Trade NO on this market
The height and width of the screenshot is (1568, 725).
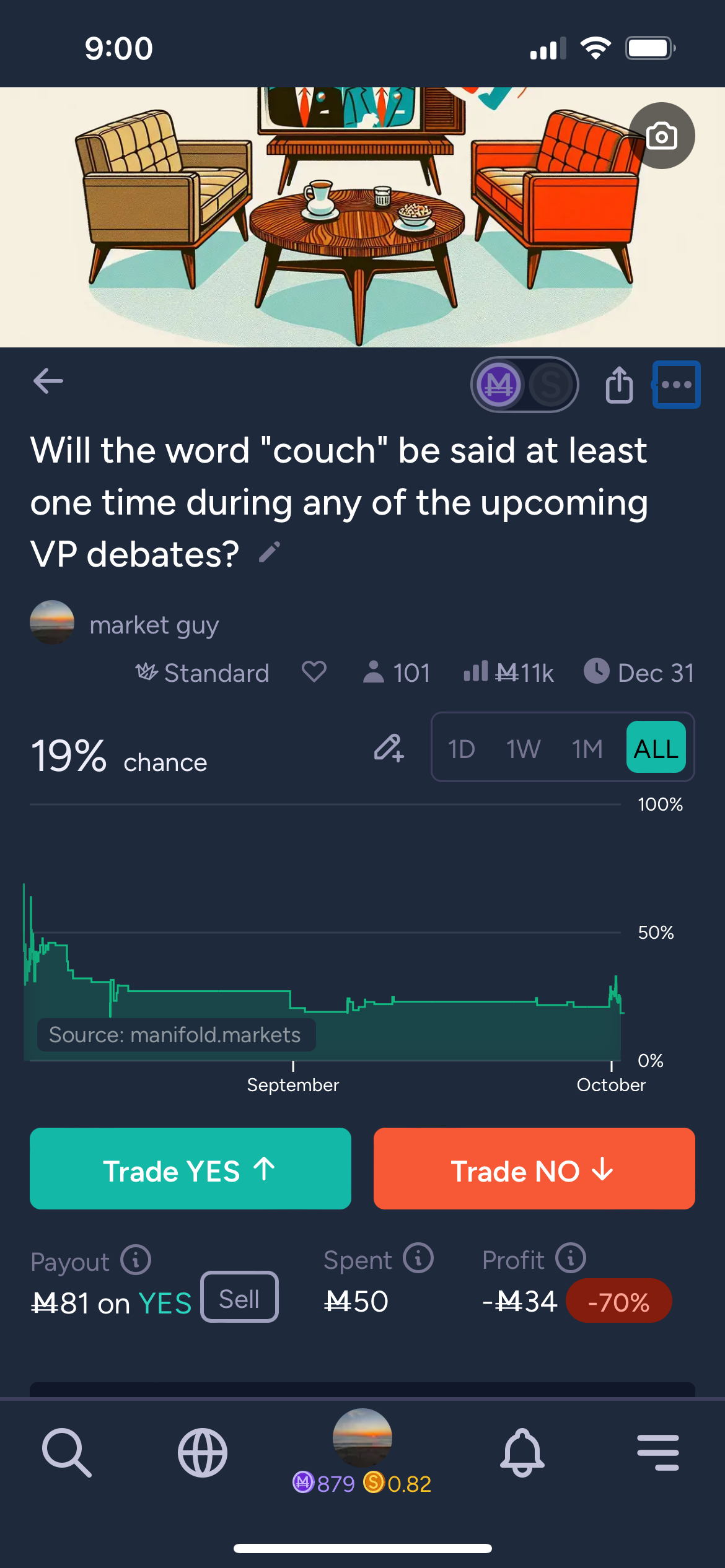click(534, 1169)
